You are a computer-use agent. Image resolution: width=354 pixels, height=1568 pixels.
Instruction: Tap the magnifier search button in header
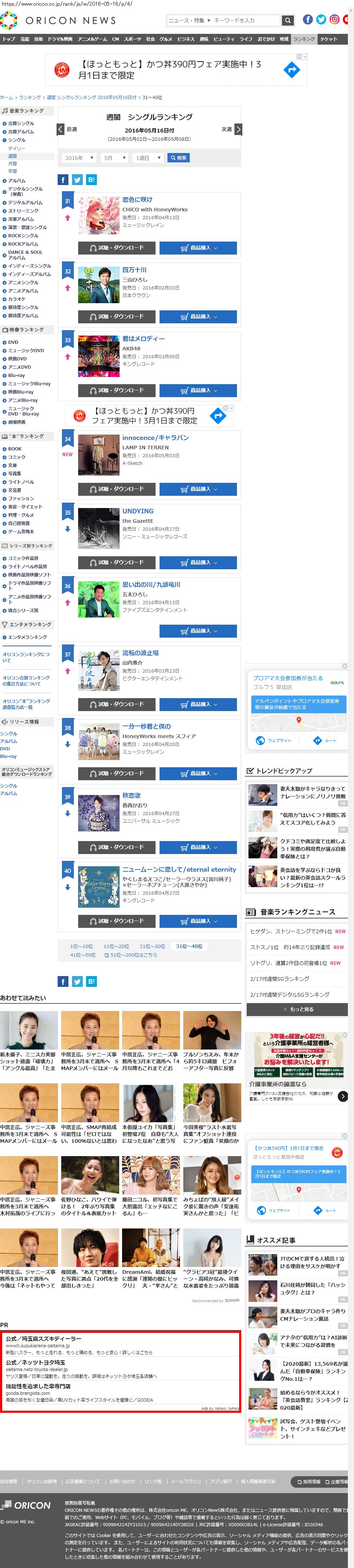tap(288, 20)
